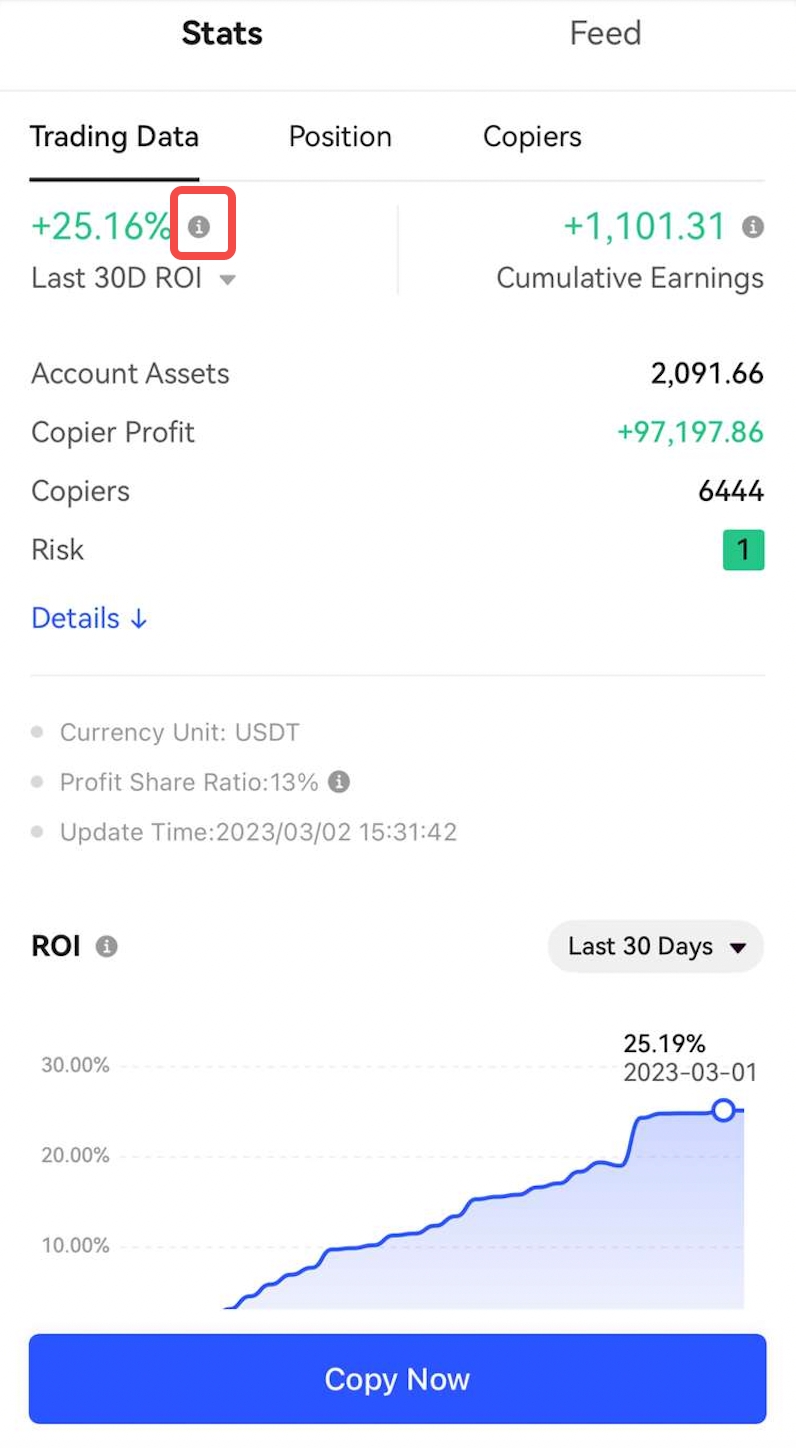The image size is (796, 1448).
Task: Switch to the Copiers tab
Action: [x=532, y=137]
